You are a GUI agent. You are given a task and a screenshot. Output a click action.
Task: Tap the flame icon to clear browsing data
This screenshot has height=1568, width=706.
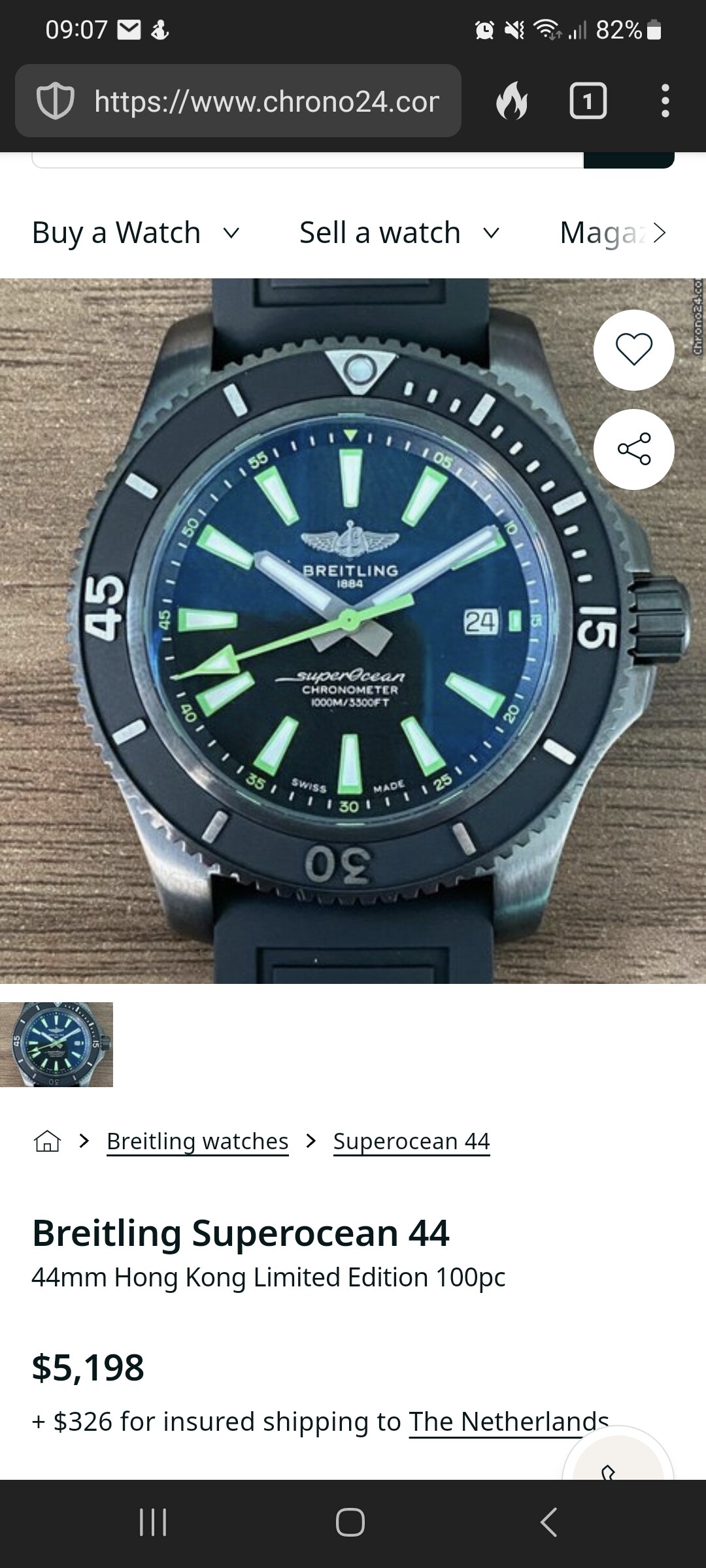click(512, 101)
